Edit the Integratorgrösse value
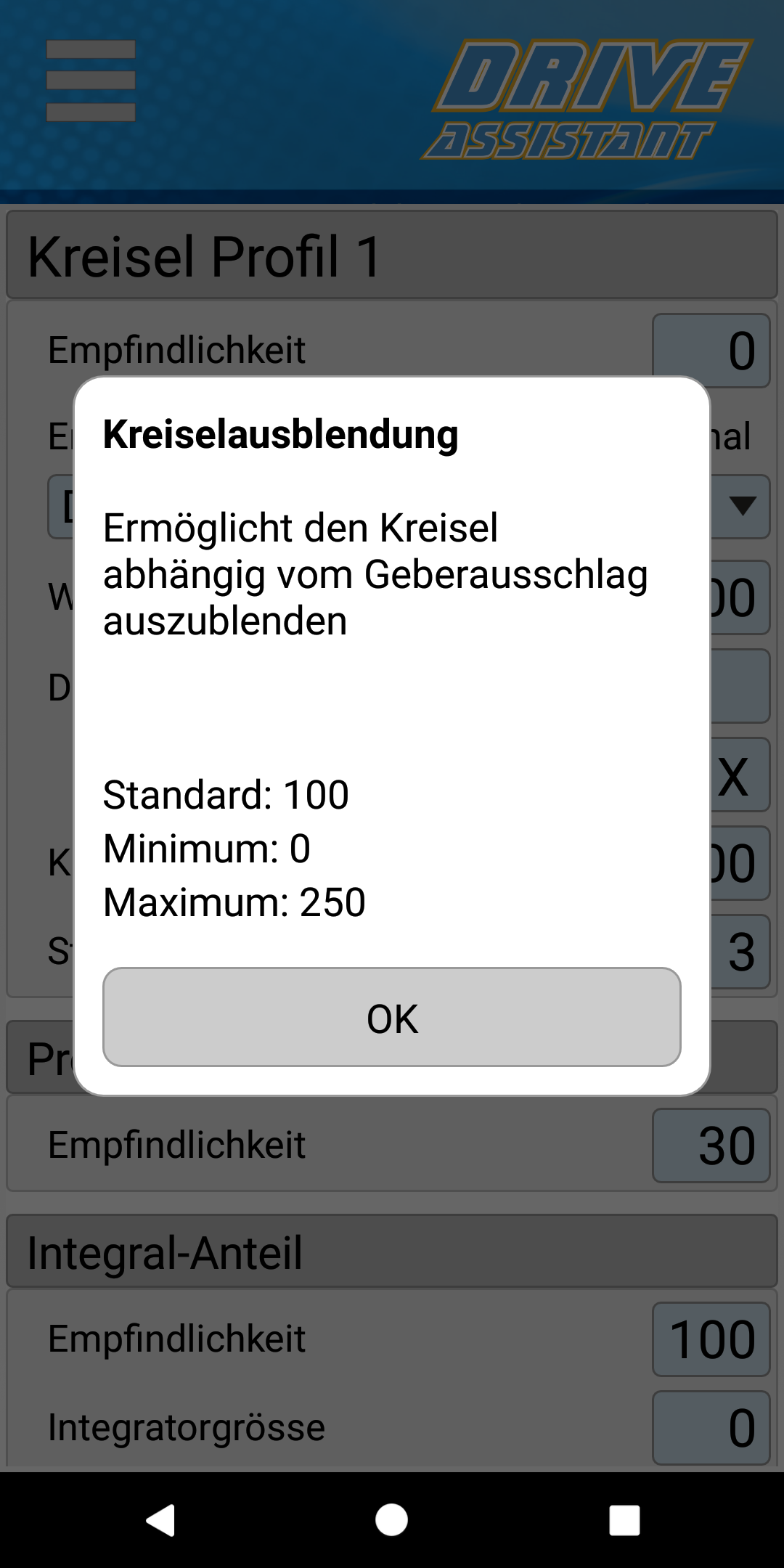 click(x=711, y=1428)
